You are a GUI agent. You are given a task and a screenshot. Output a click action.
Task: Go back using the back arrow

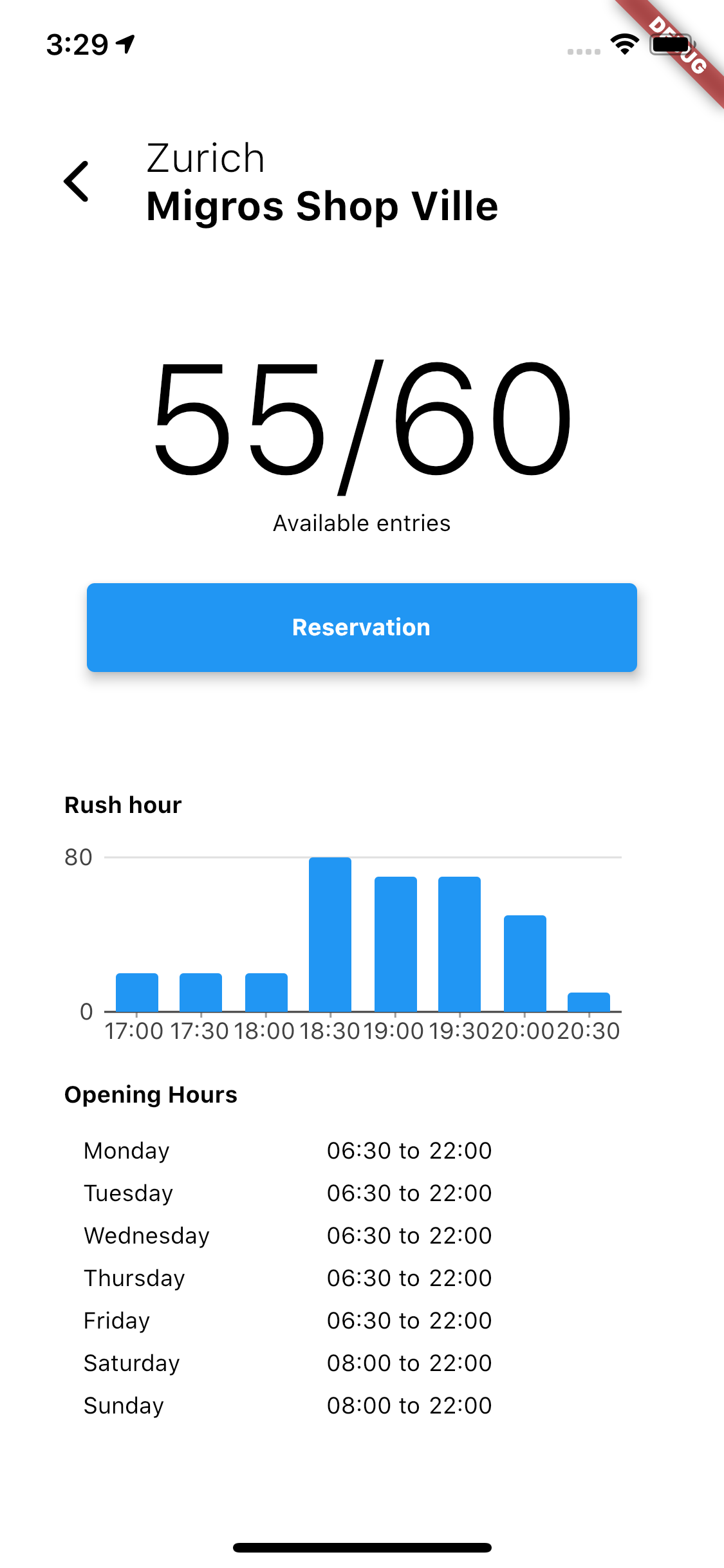[x=76, y=182]
